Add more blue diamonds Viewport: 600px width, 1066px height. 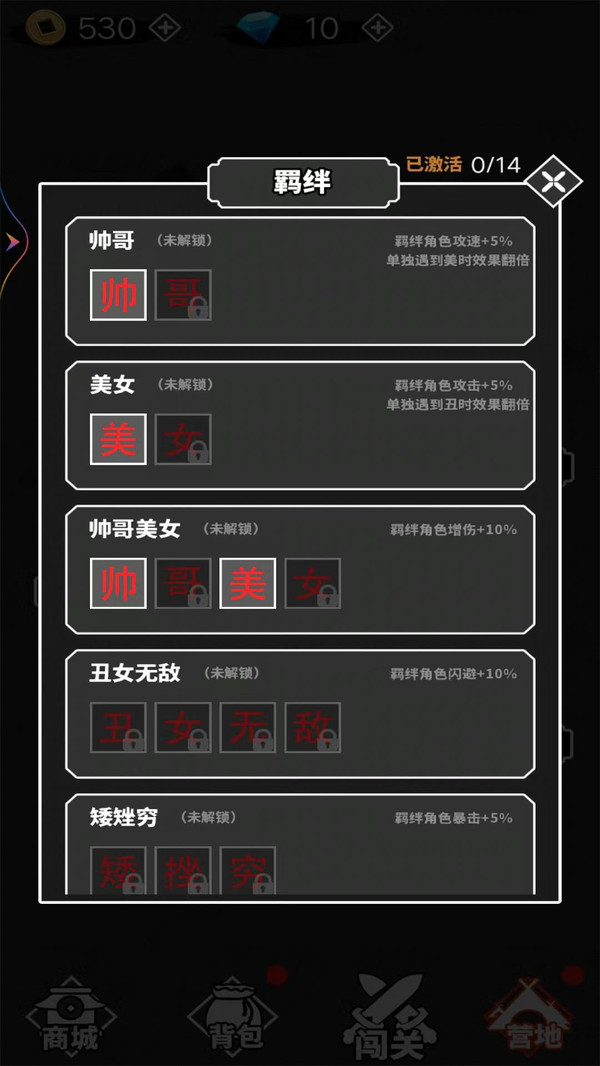click(x=376, y=28)
